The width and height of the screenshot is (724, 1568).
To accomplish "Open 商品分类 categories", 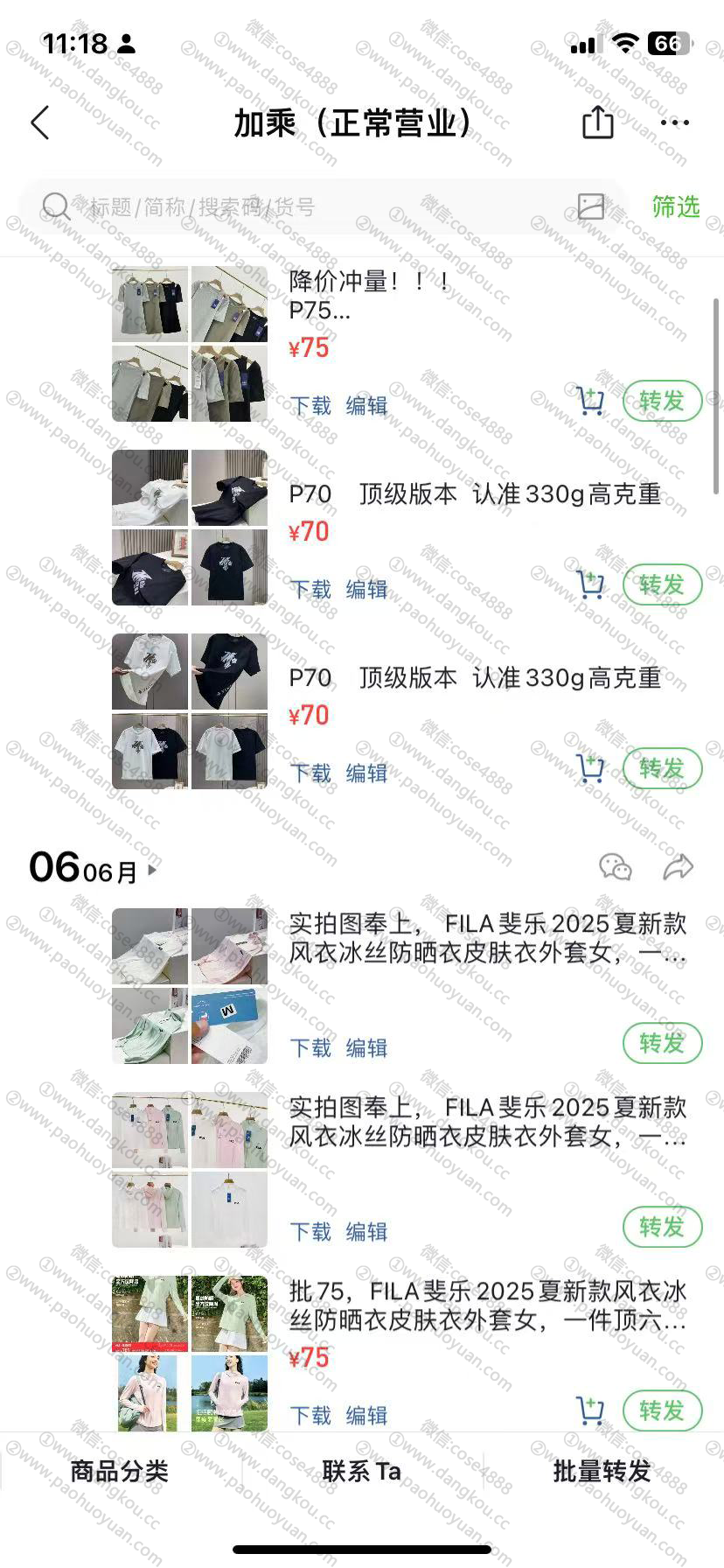I will pyautogui.click(x=120, y=1471).
